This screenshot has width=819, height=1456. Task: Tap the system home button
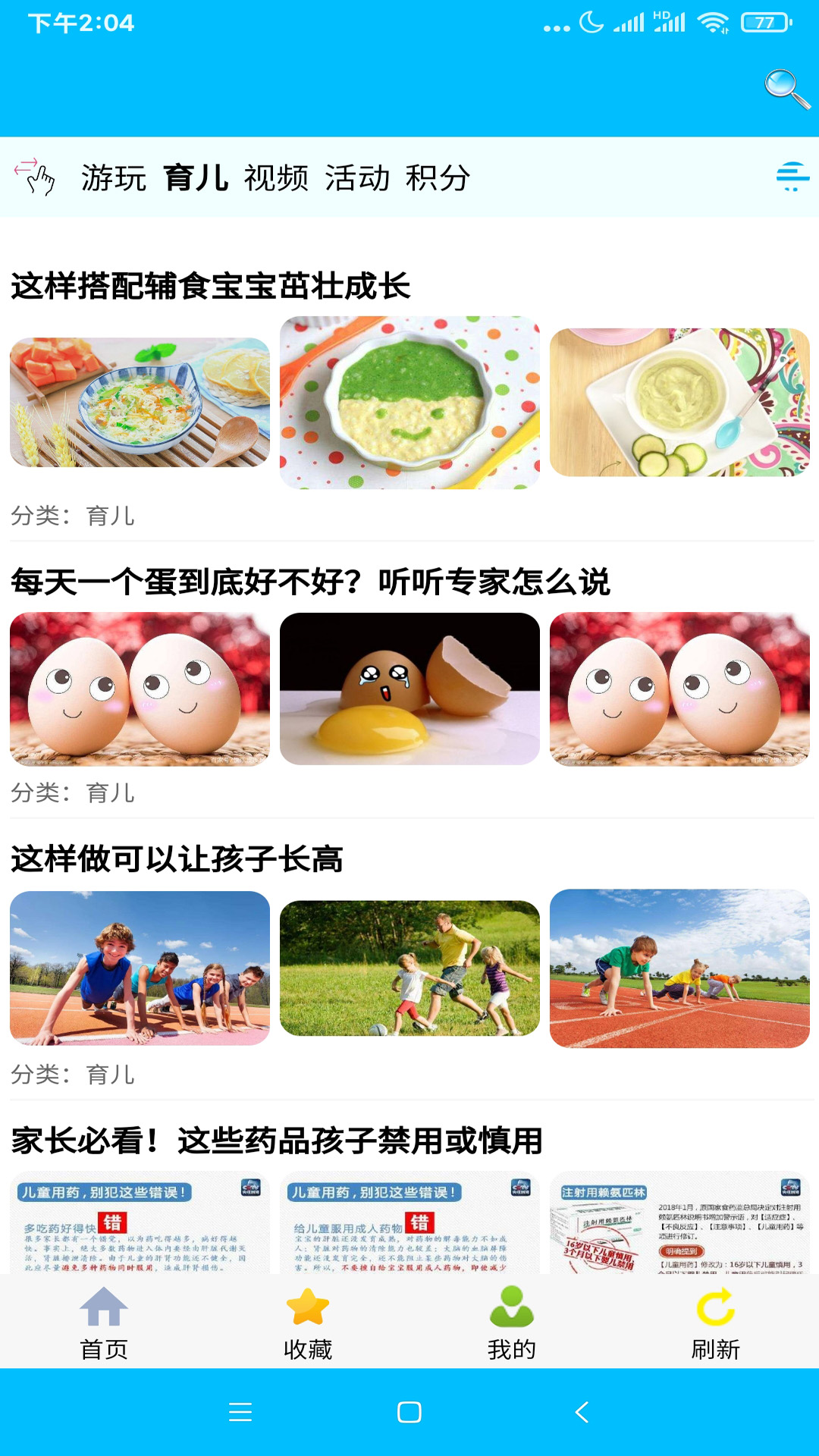tap(409, 1412)
